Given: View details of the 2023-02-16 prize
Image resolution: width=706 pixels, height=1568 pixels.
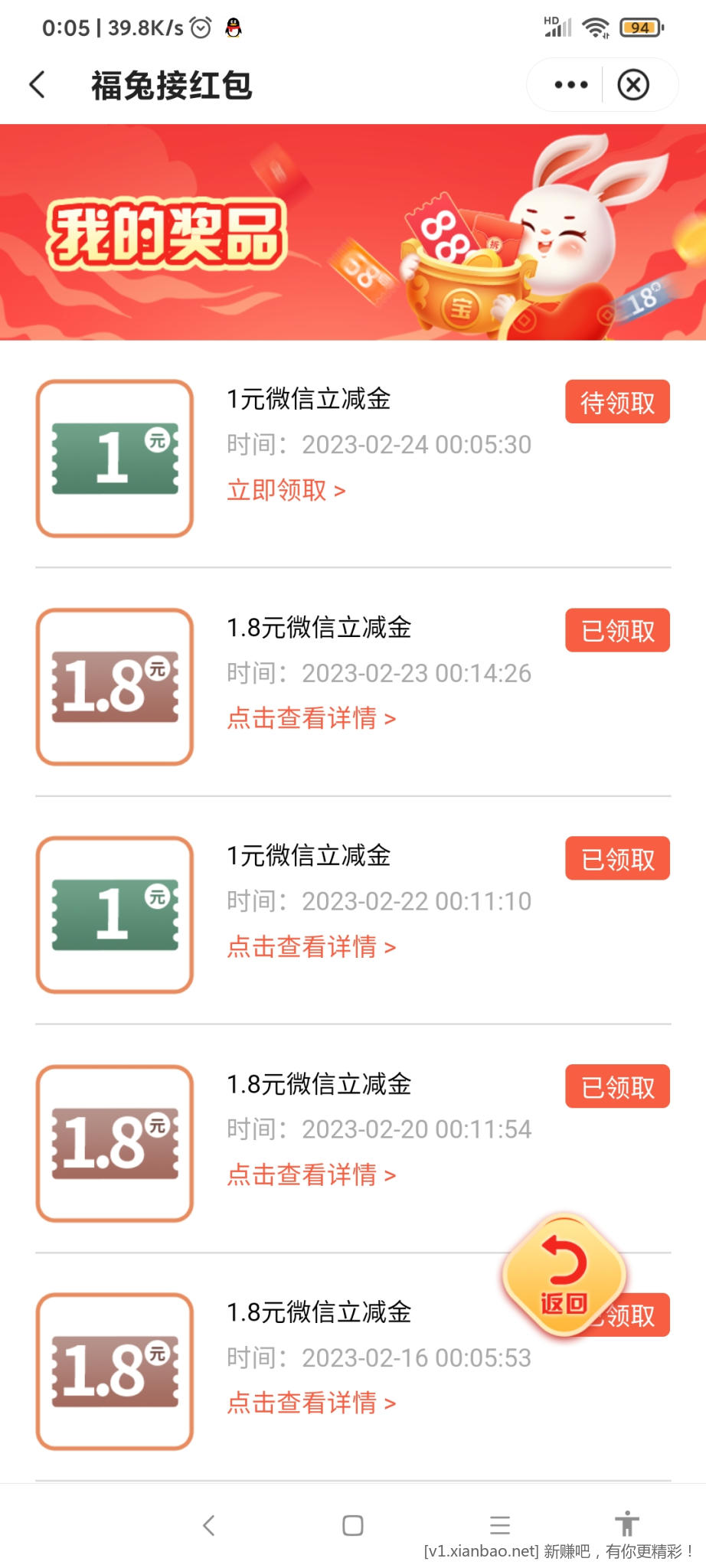Looking at the screenshot, I should coord(311,1403).
